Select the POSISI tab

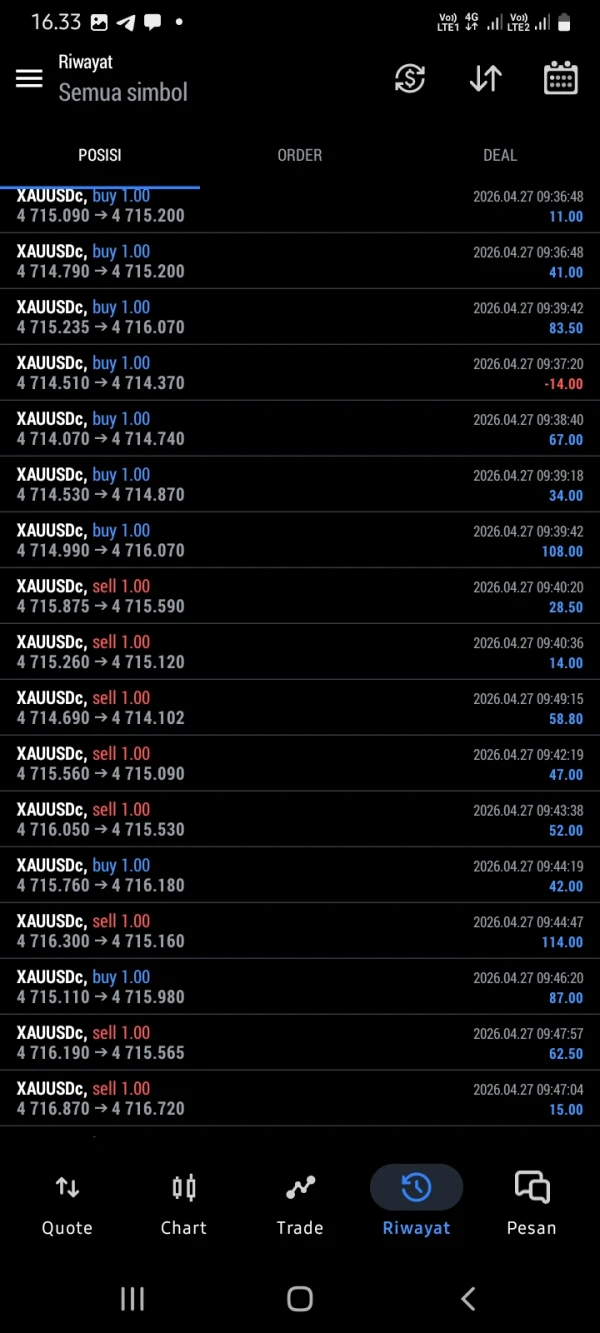point(100,155)
